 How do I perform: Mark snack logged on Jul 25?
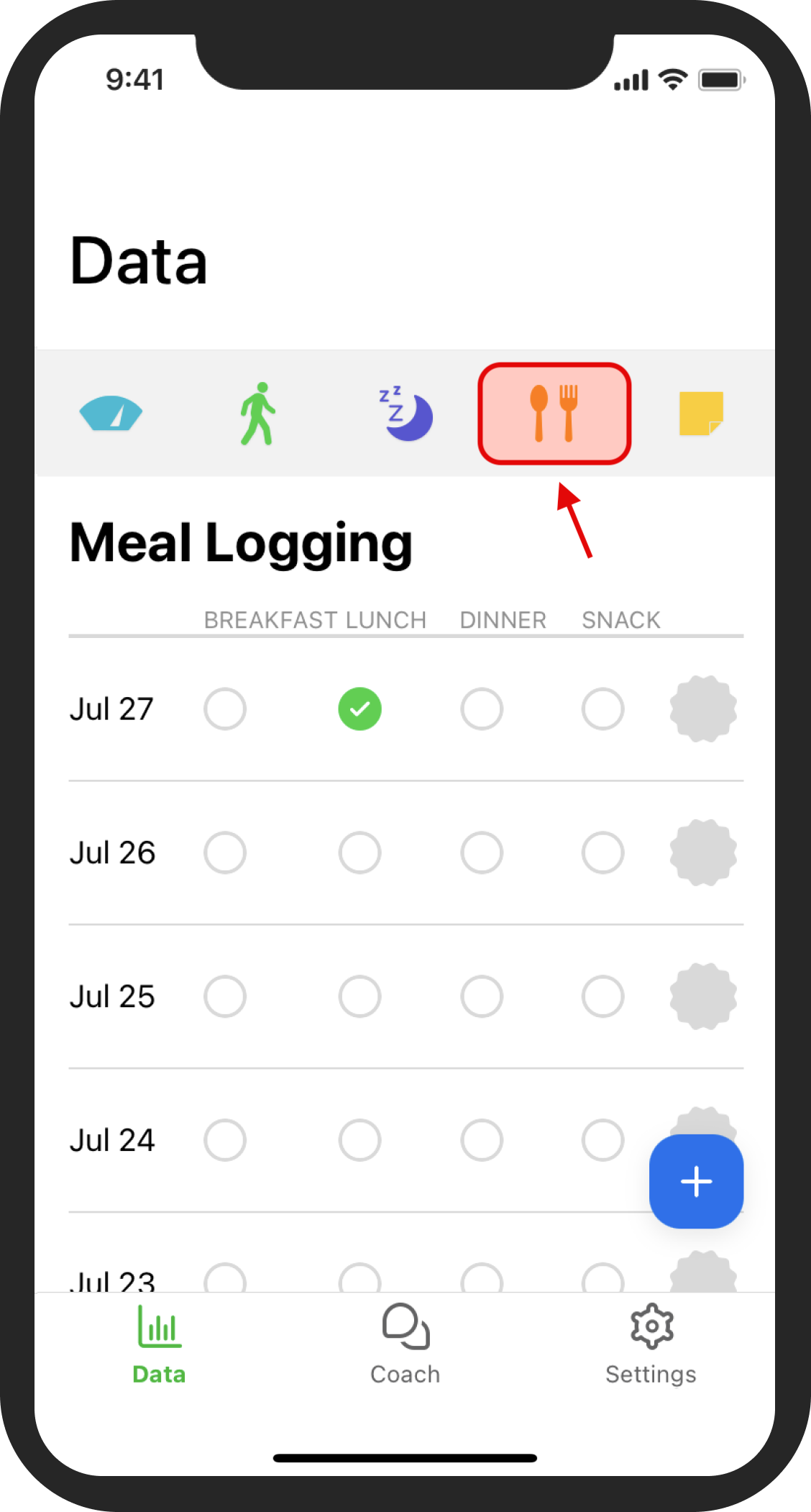pyautogui.click(x=603, y=997)
